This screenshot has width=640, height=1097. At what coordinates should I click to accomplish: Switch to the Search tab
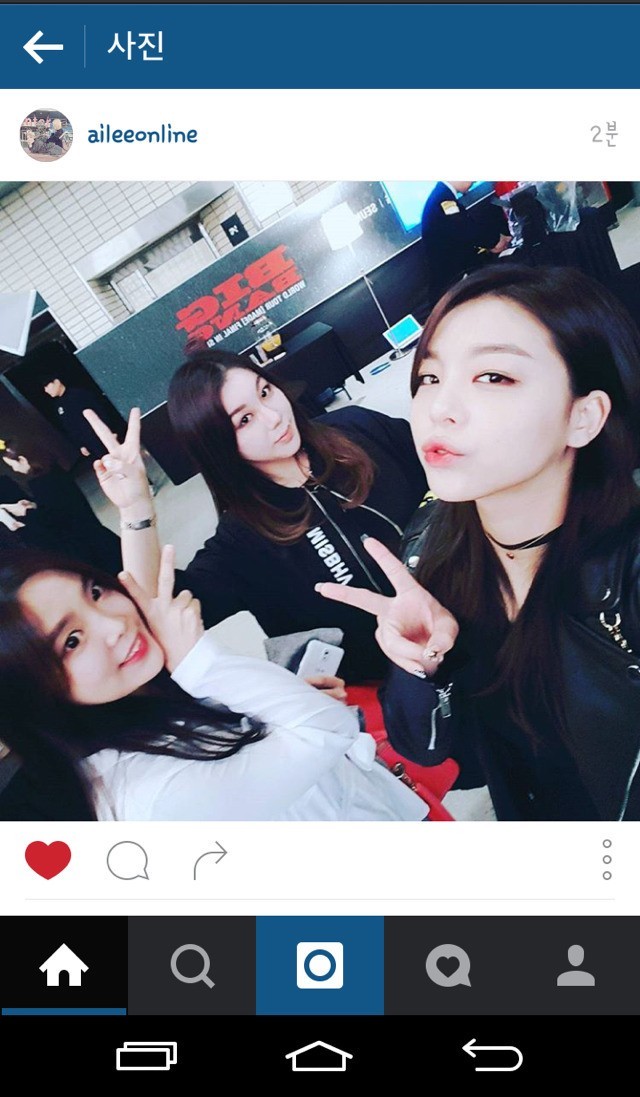point(192,965)
